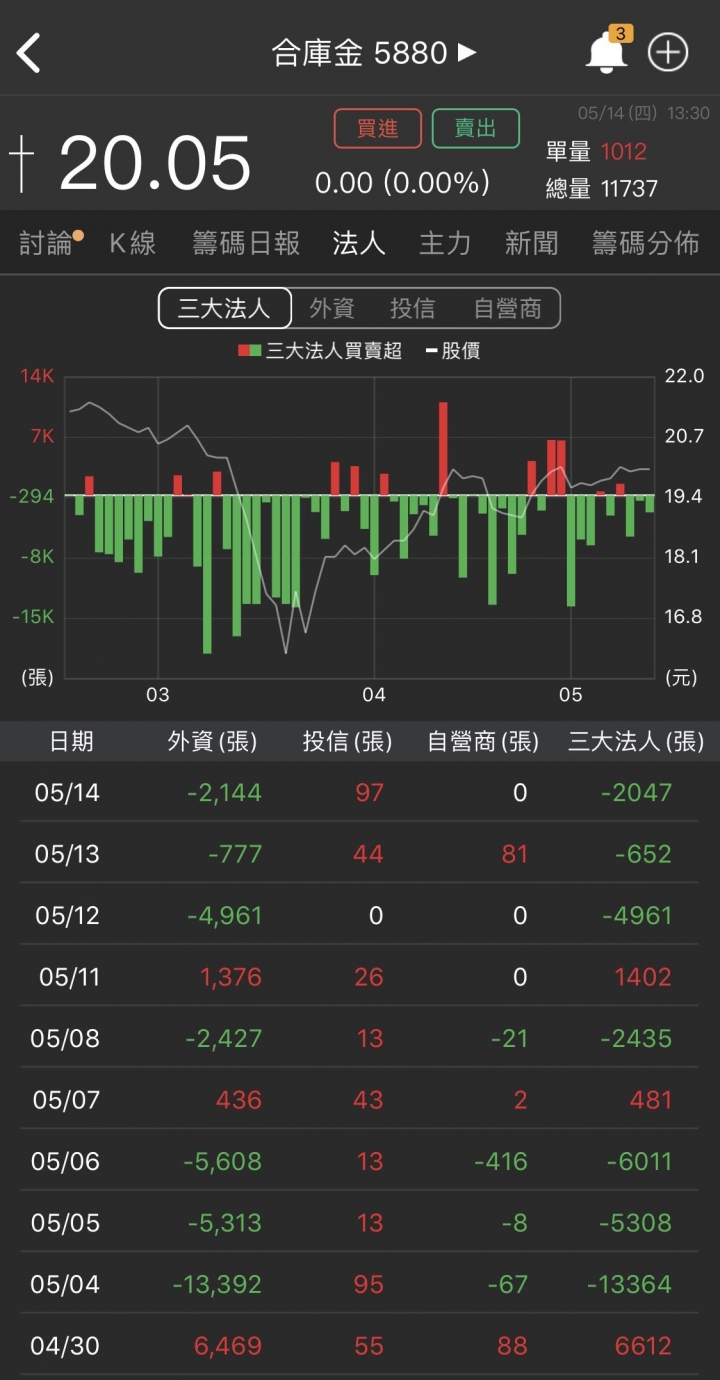Tap the circled plus icon

coord(668,52)
